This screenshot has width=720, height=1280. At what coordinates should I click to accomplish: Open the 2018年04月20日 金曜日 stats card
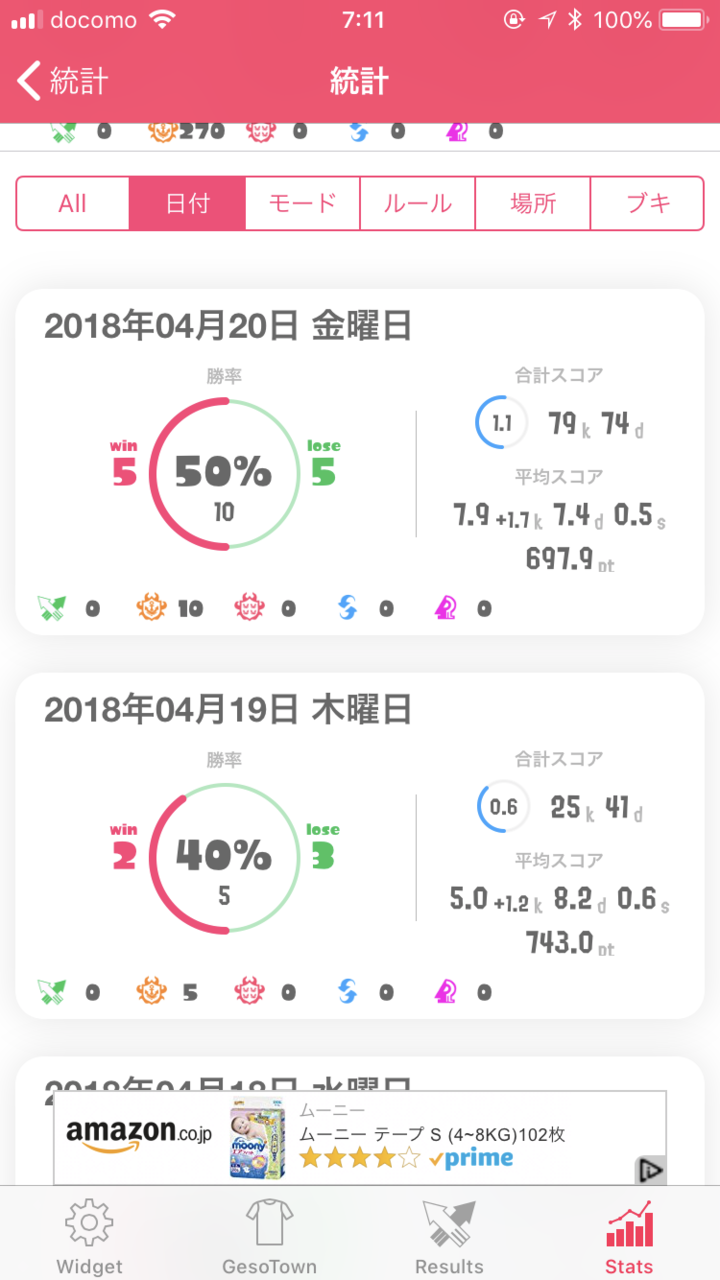(360, 462)
